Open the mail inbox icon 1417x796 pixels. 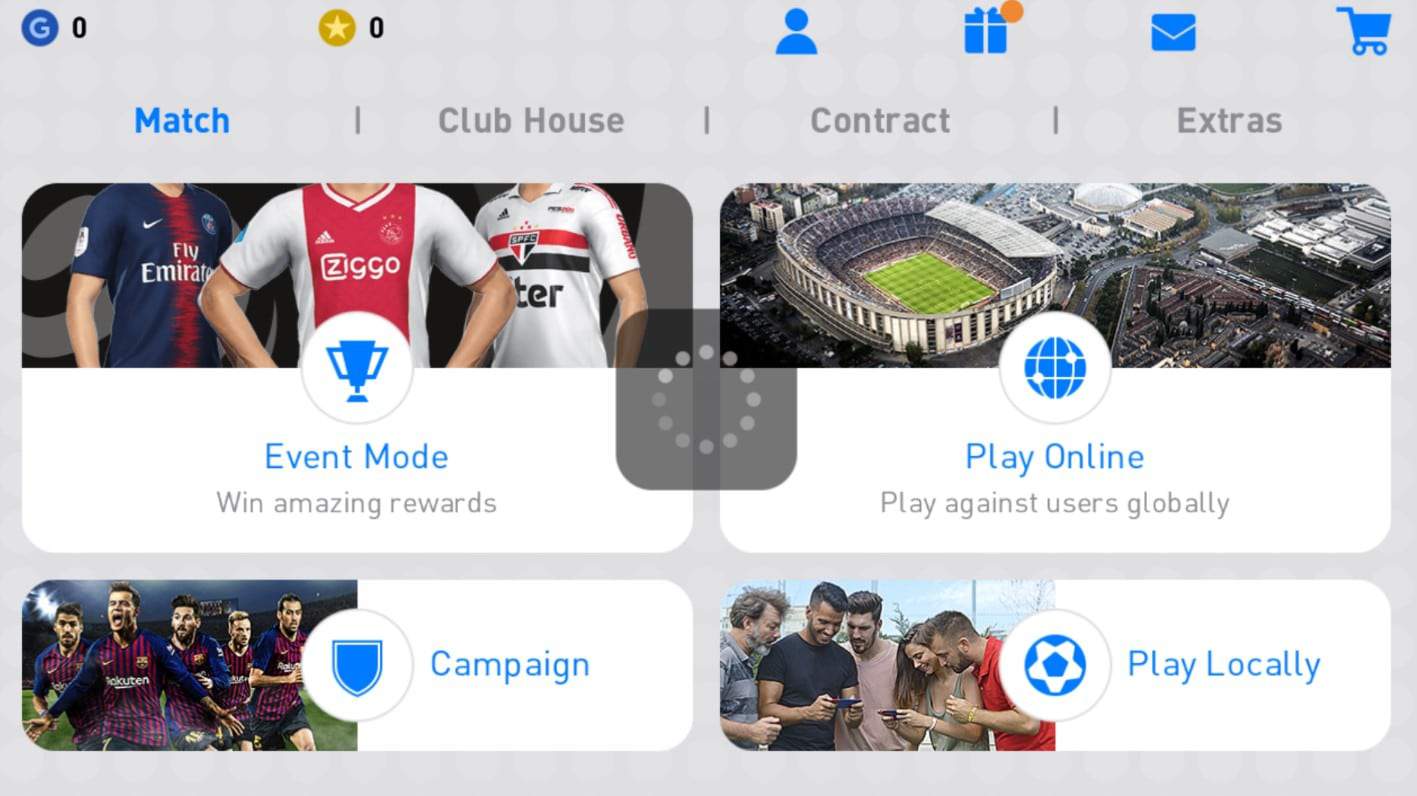1173,32
